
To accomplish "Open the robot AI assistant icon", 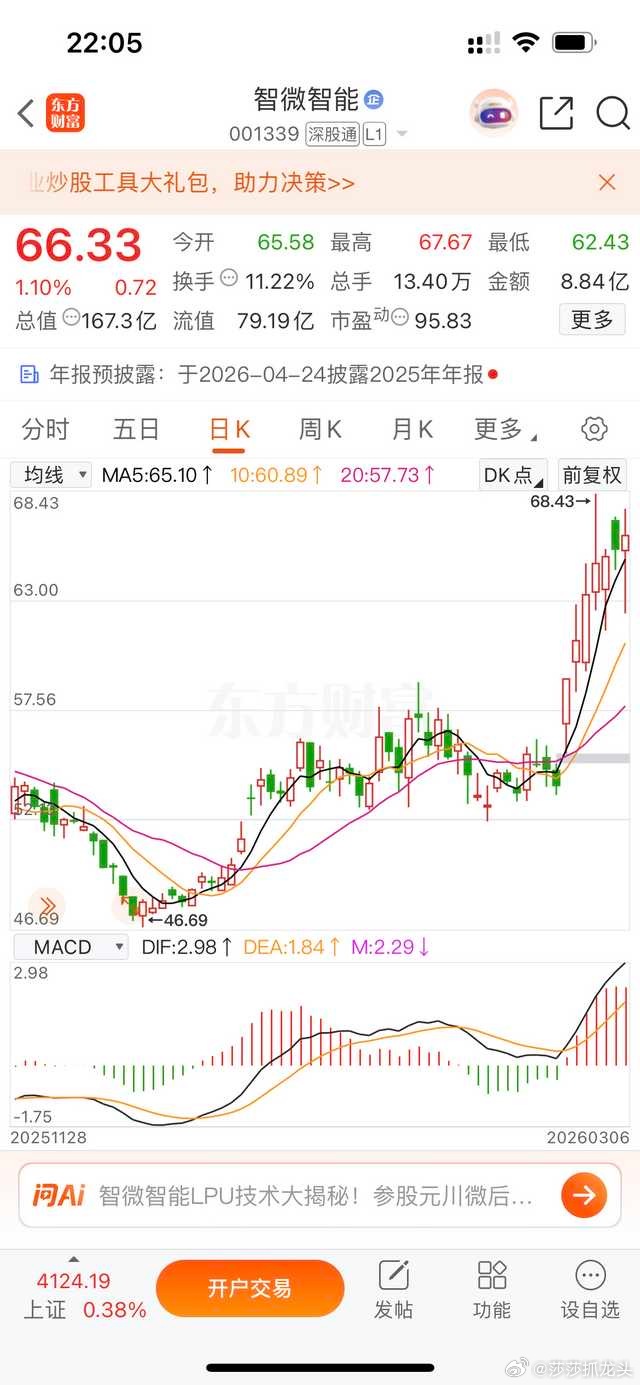I will (x=493, y=113).
